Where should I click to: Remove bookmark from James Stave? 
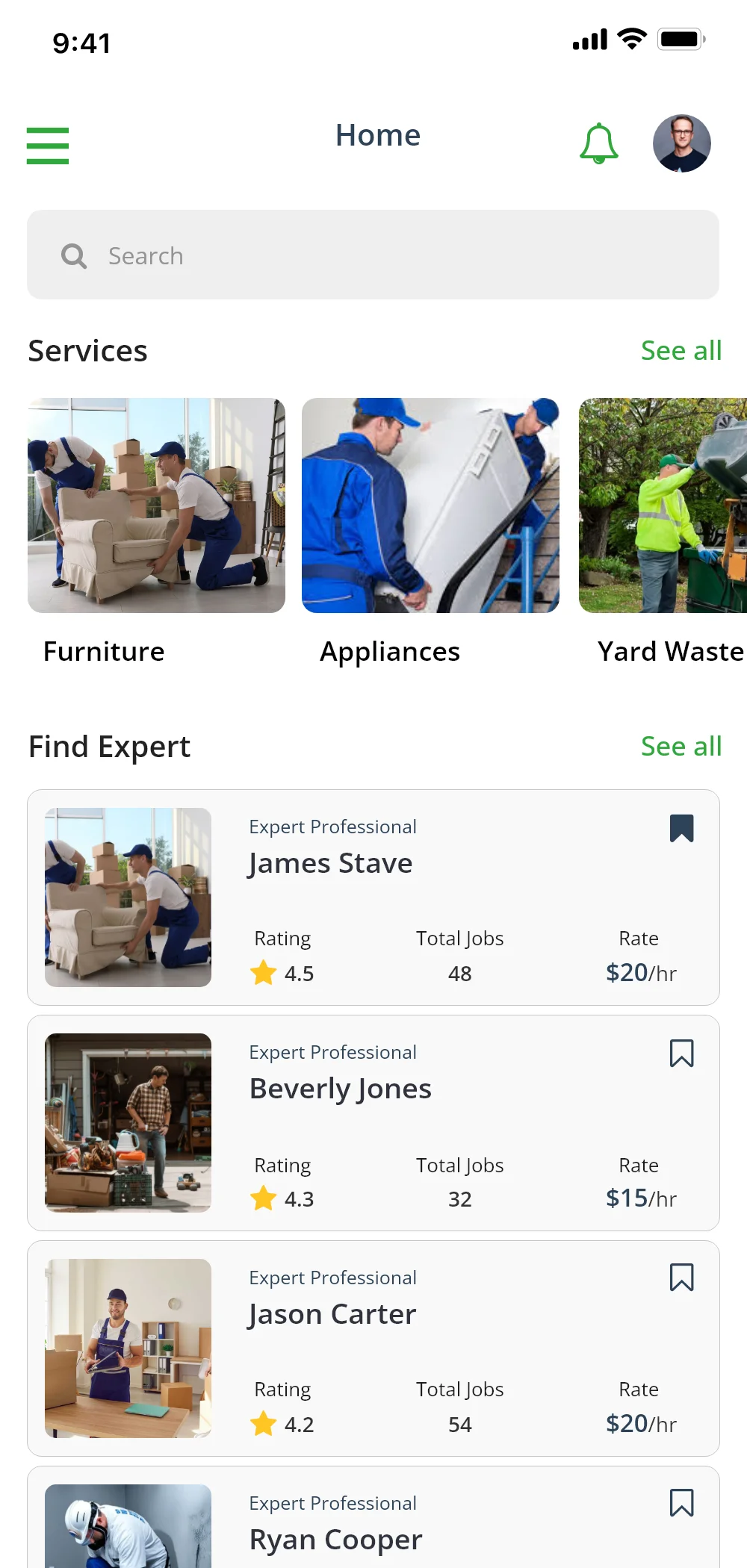[x=681, y=828]
